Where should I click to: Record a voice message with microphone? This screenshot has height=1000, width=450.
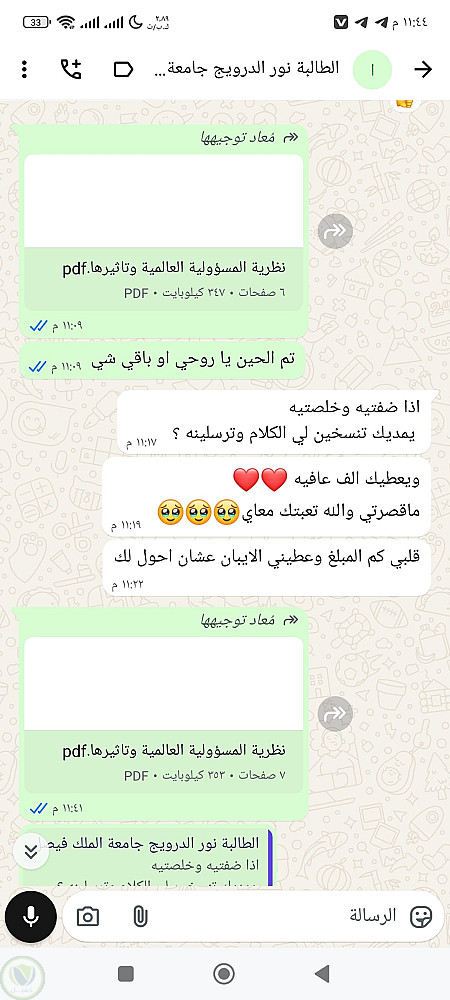click(31, 916)
